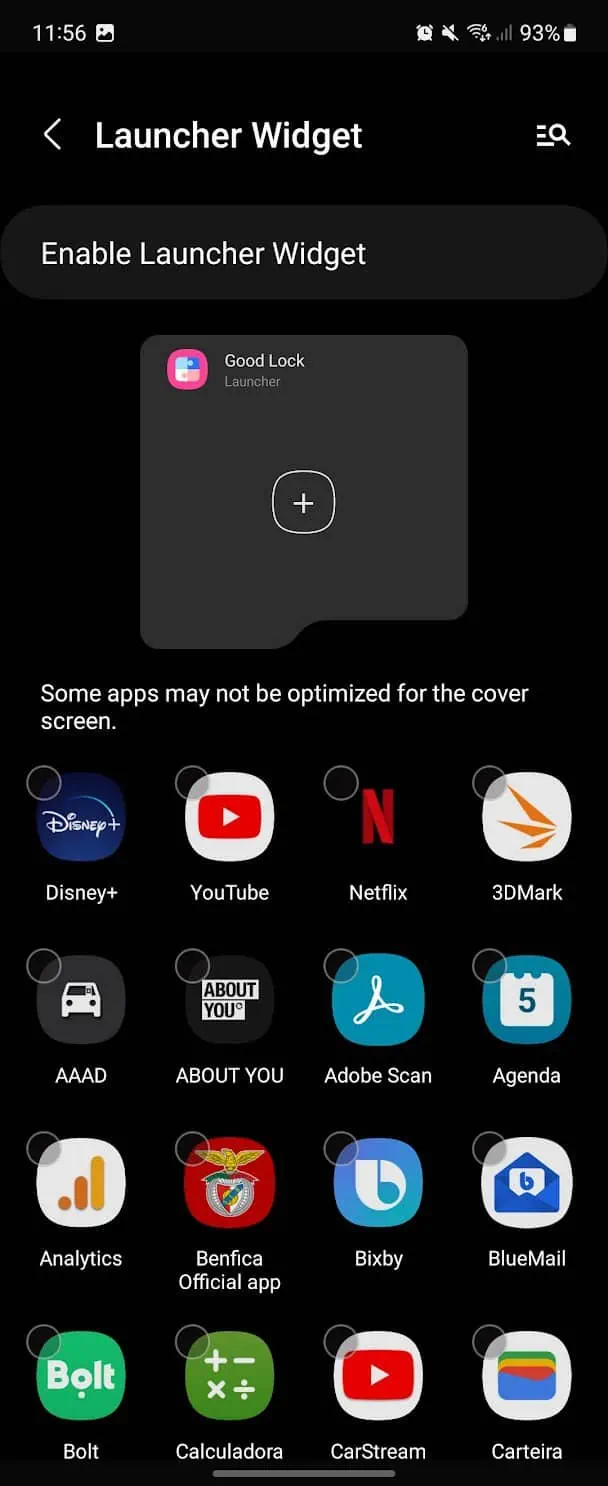Select the 3DMark app
608x1486 pixels.
point(526,817)
